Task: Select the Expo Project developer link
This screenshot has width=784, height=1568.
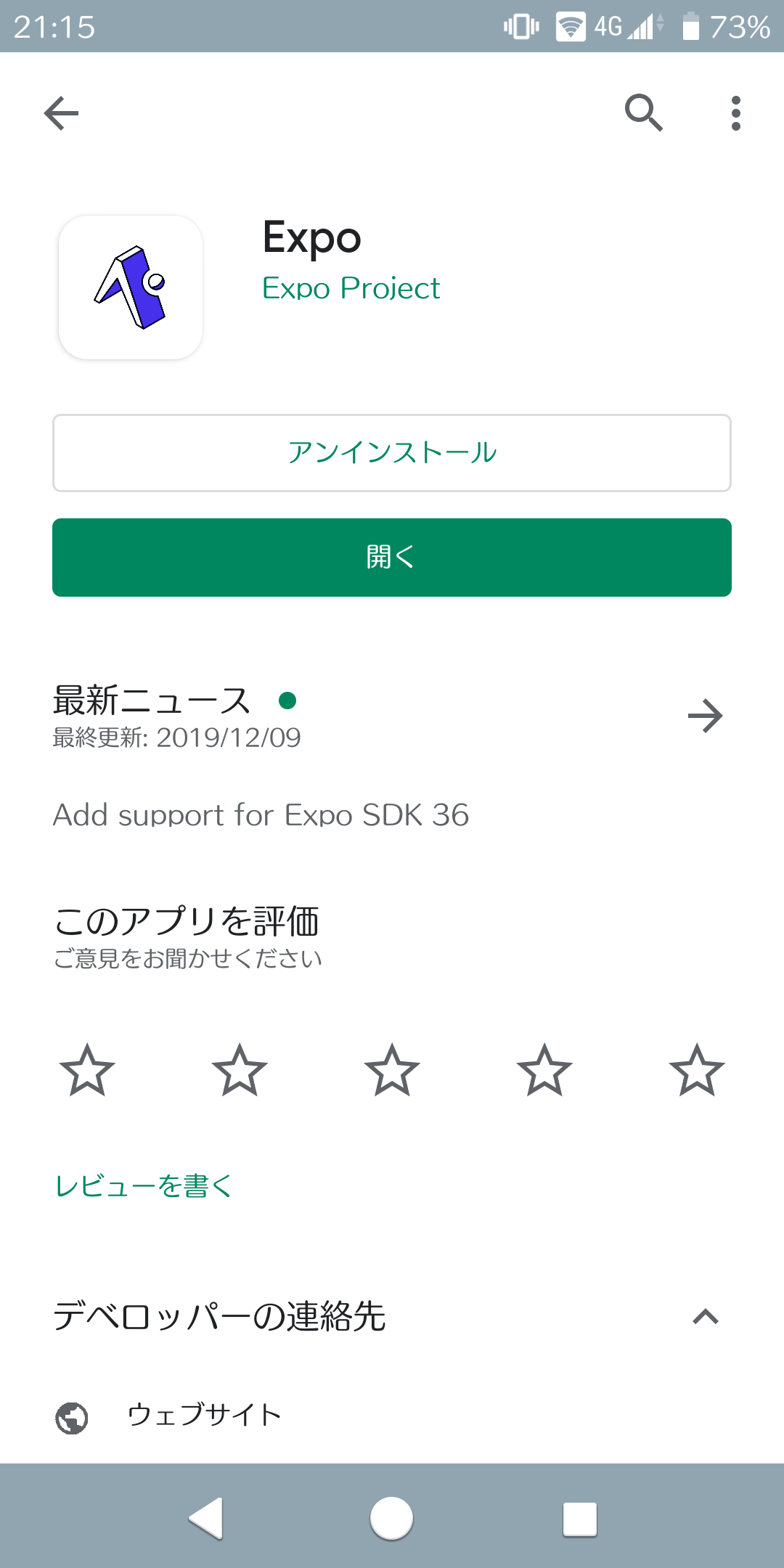Action: (351, 288)
